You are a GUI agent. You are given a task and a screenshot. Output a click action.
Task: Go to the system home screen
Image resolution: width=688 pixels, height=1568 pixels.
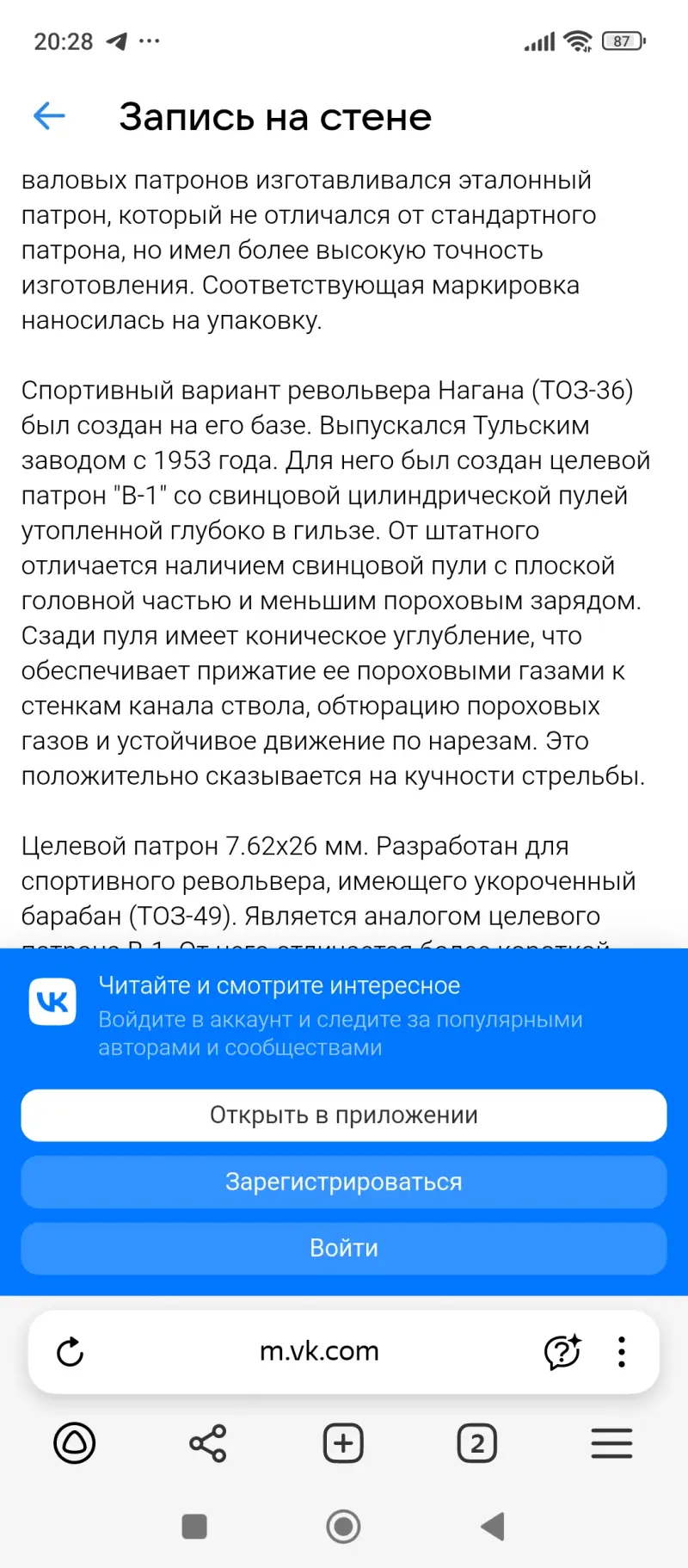[343, 1527]
